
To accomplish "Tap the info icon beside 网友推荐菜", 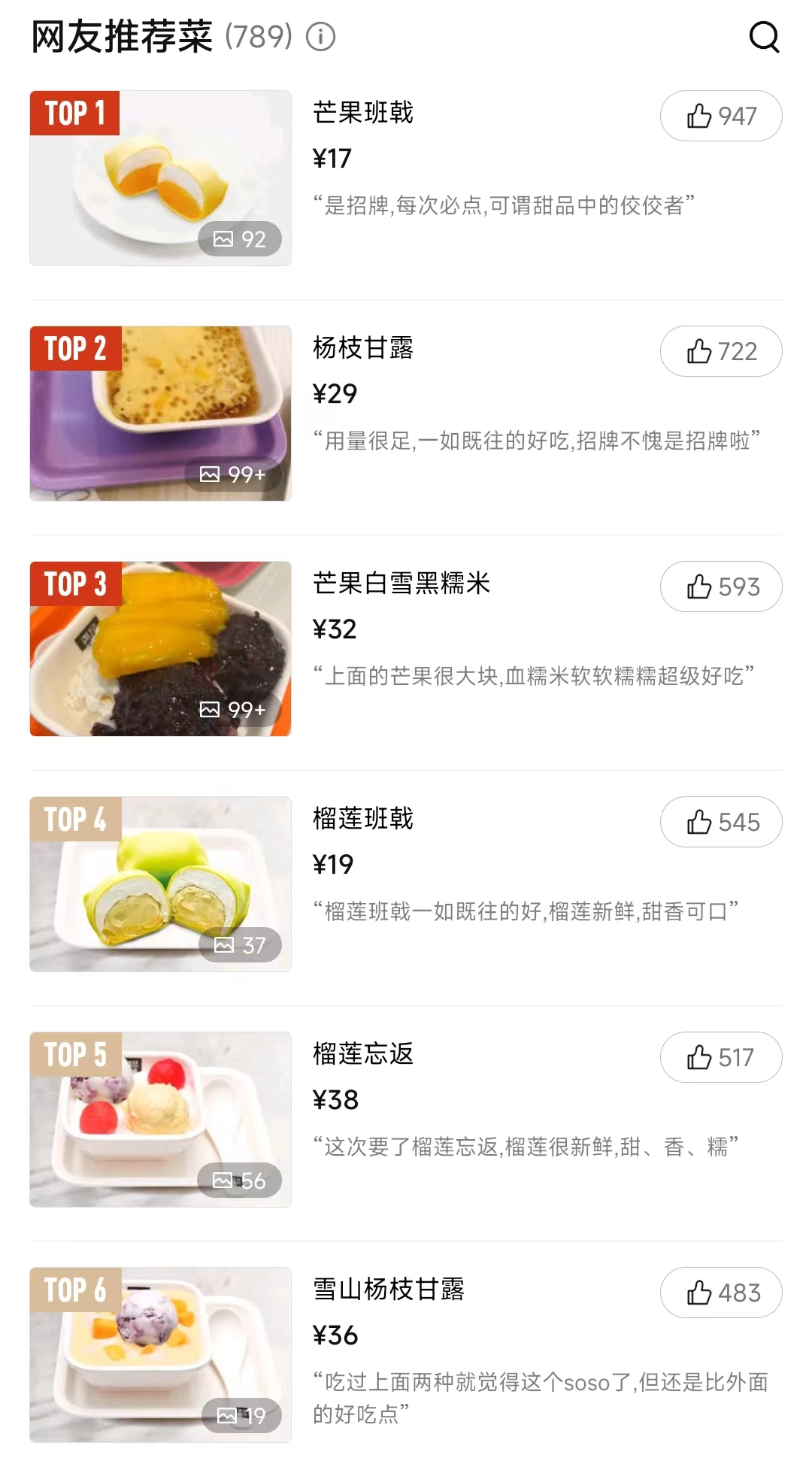I will [x=321, y=37].
